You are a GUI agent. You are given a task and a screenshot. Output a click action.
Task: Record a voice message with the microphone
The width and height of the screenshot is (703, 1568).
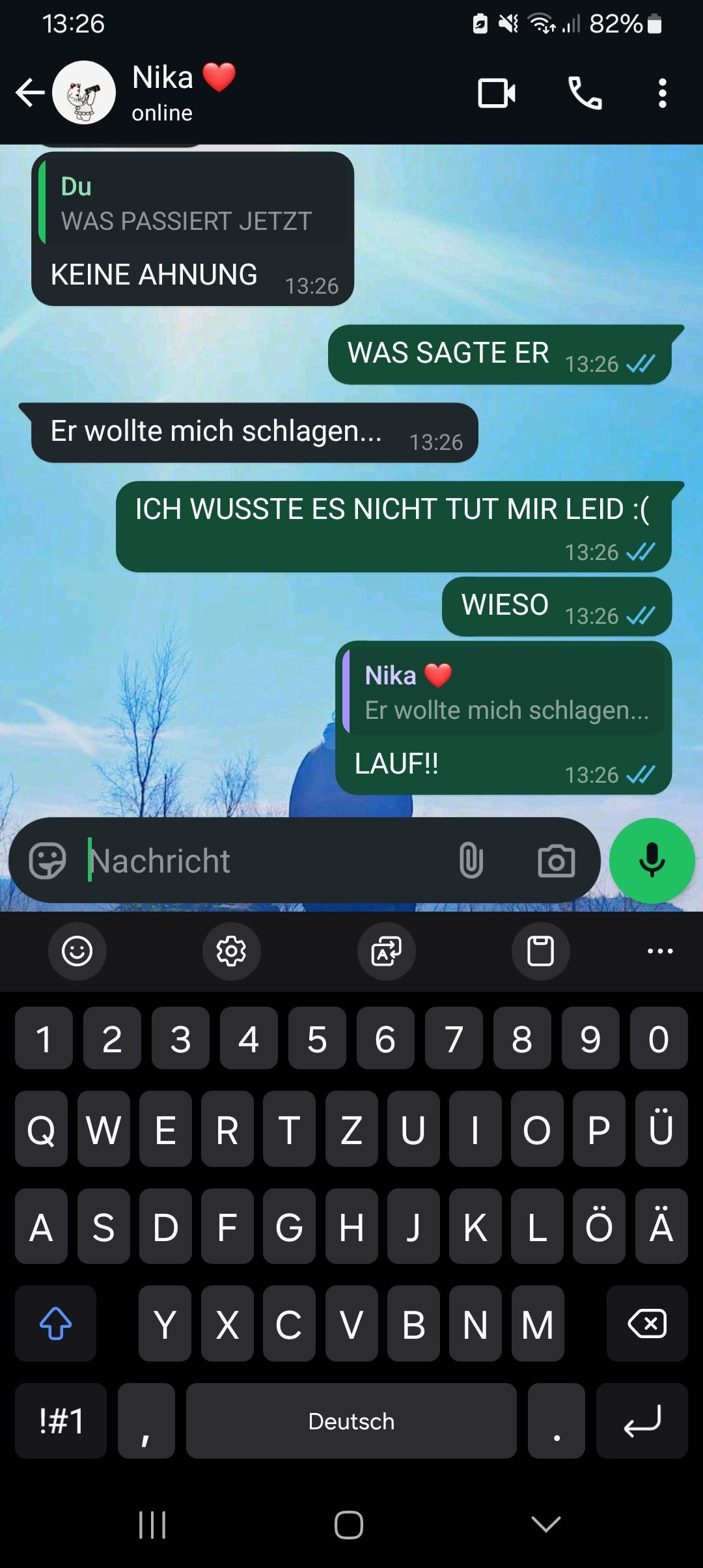[x=652, y=861]
